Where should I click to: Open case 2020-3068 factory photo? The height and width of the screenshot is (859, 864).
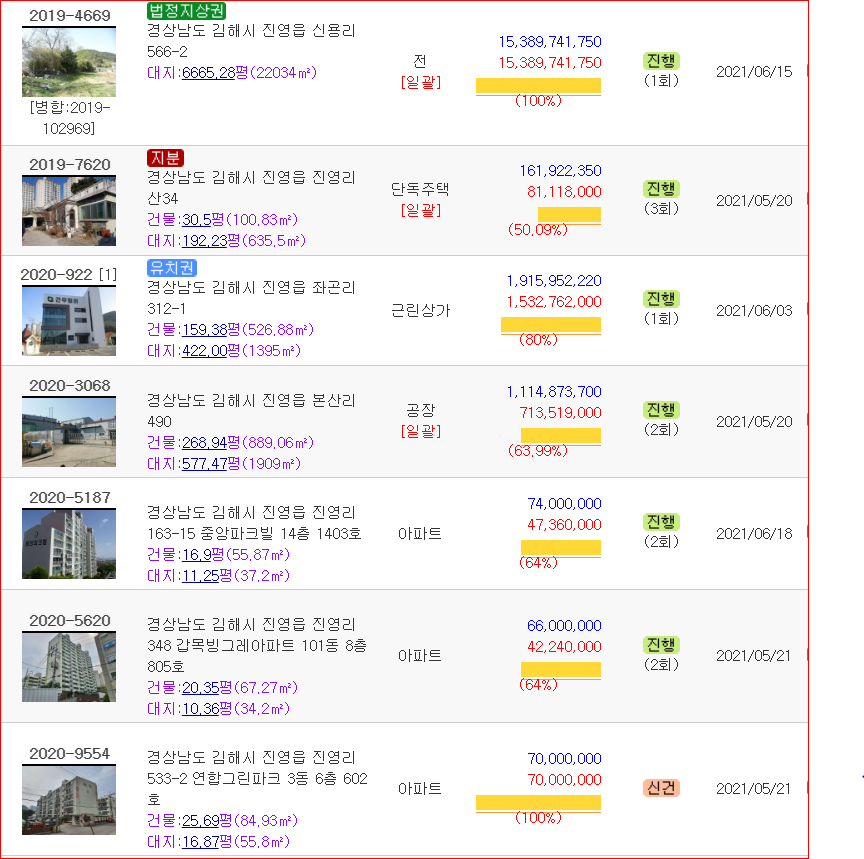(x=69, y=432)
